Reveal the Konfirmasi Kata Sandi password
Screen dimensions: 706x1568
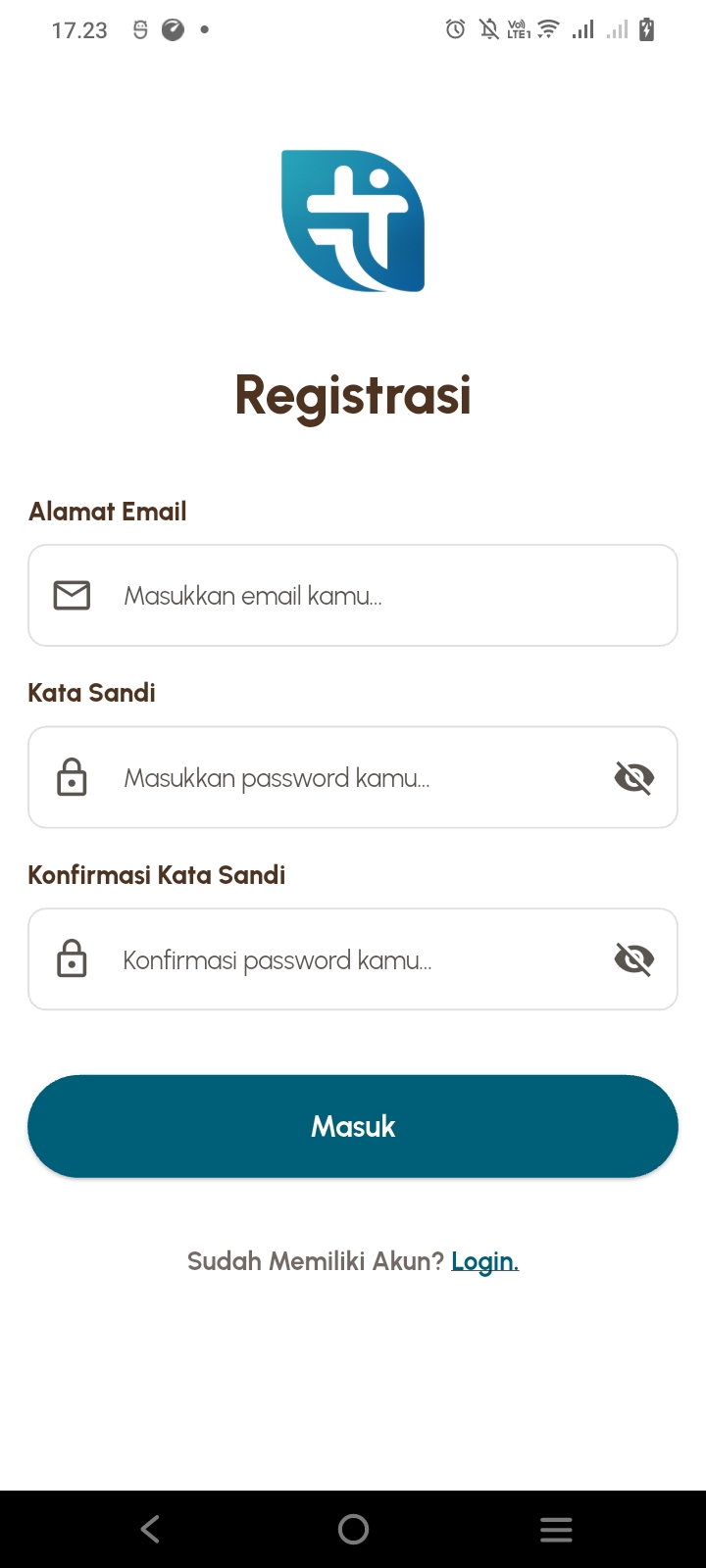click(x=633, y=959)
